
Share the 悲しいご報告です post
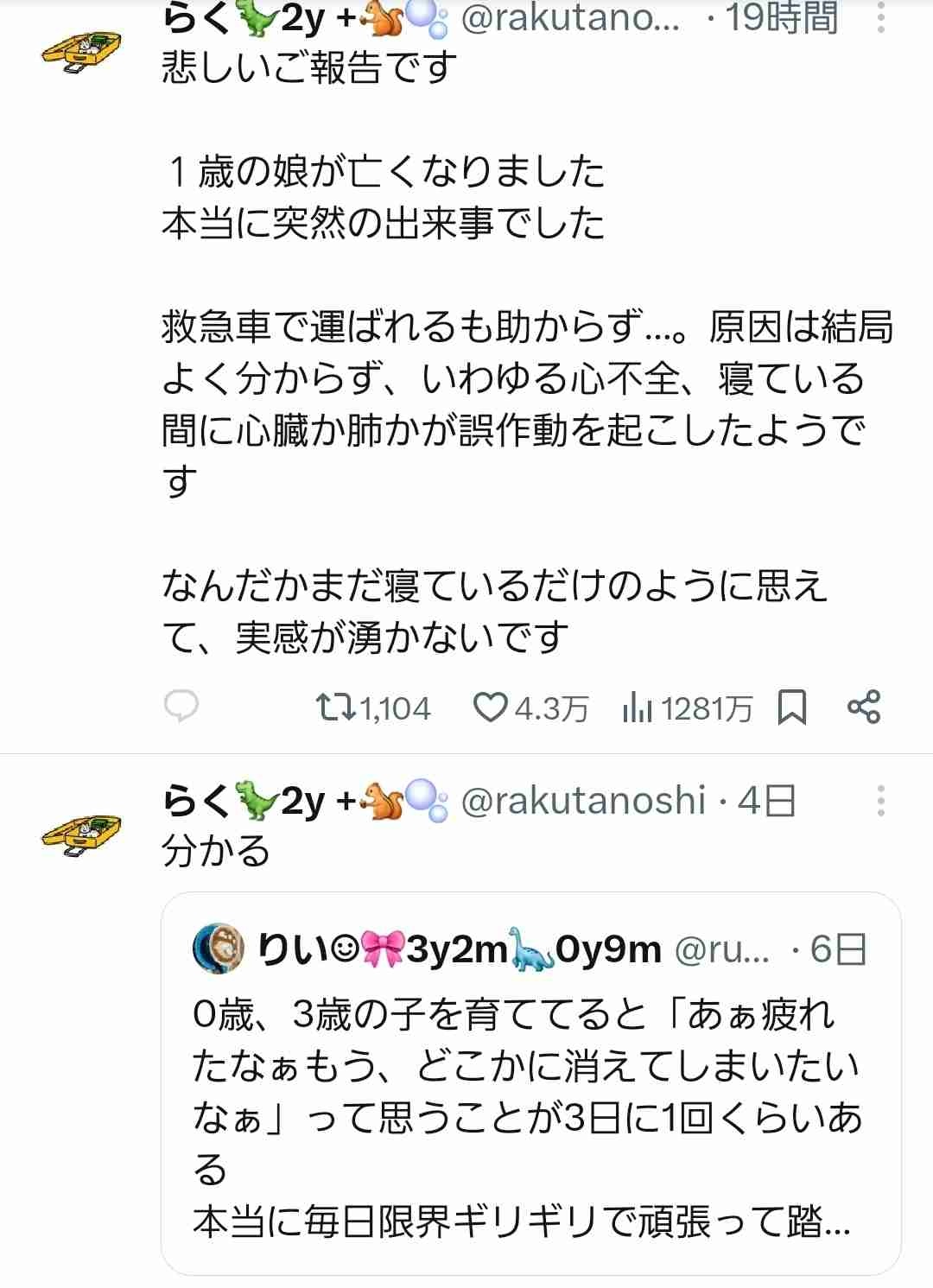click(864, 707)
